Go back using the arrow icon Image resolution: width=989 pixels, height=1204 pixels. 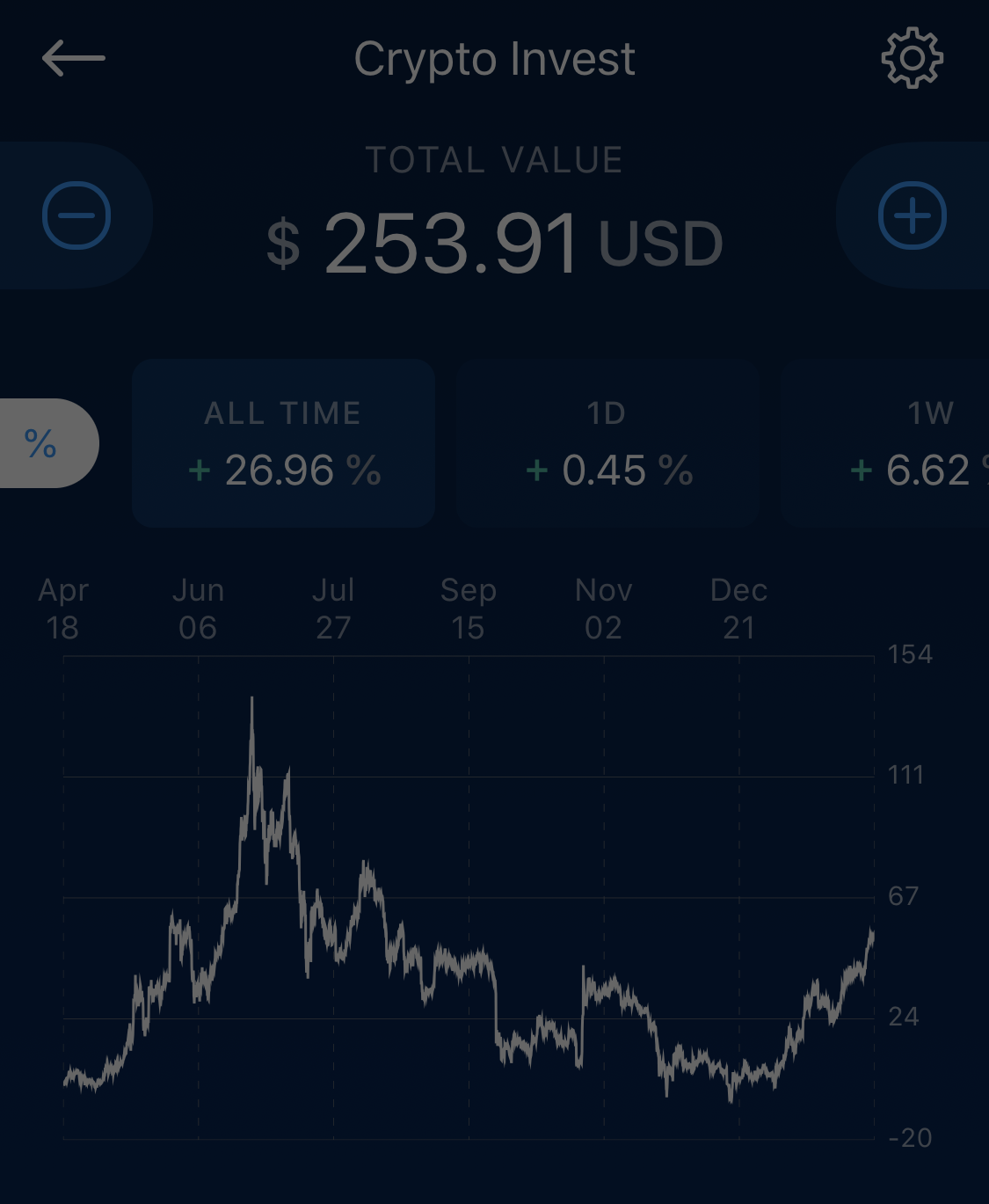point(73,59)
